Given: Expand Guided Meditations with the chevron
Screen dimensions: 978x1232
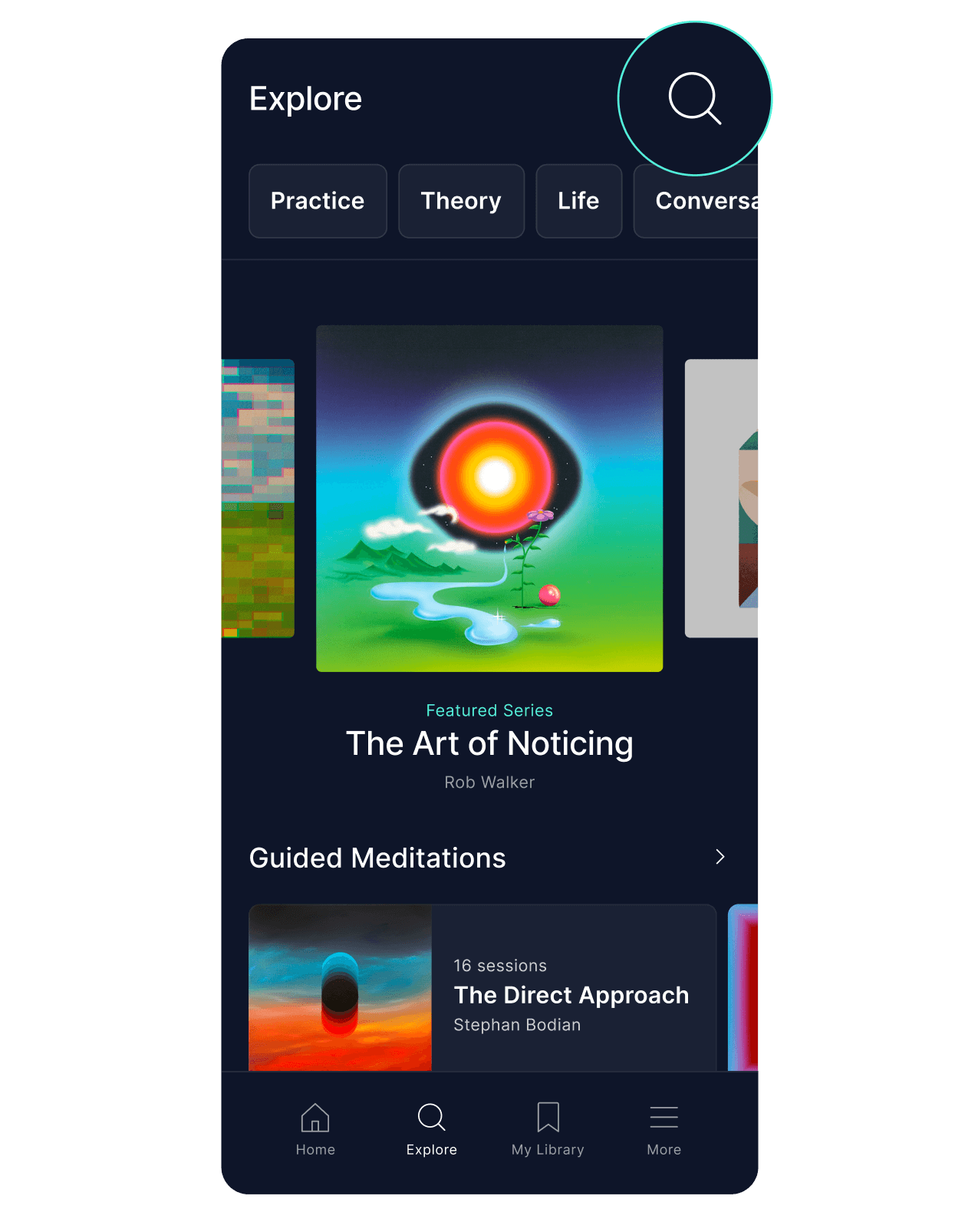Looking at the screenshot, I should (720, 857).
